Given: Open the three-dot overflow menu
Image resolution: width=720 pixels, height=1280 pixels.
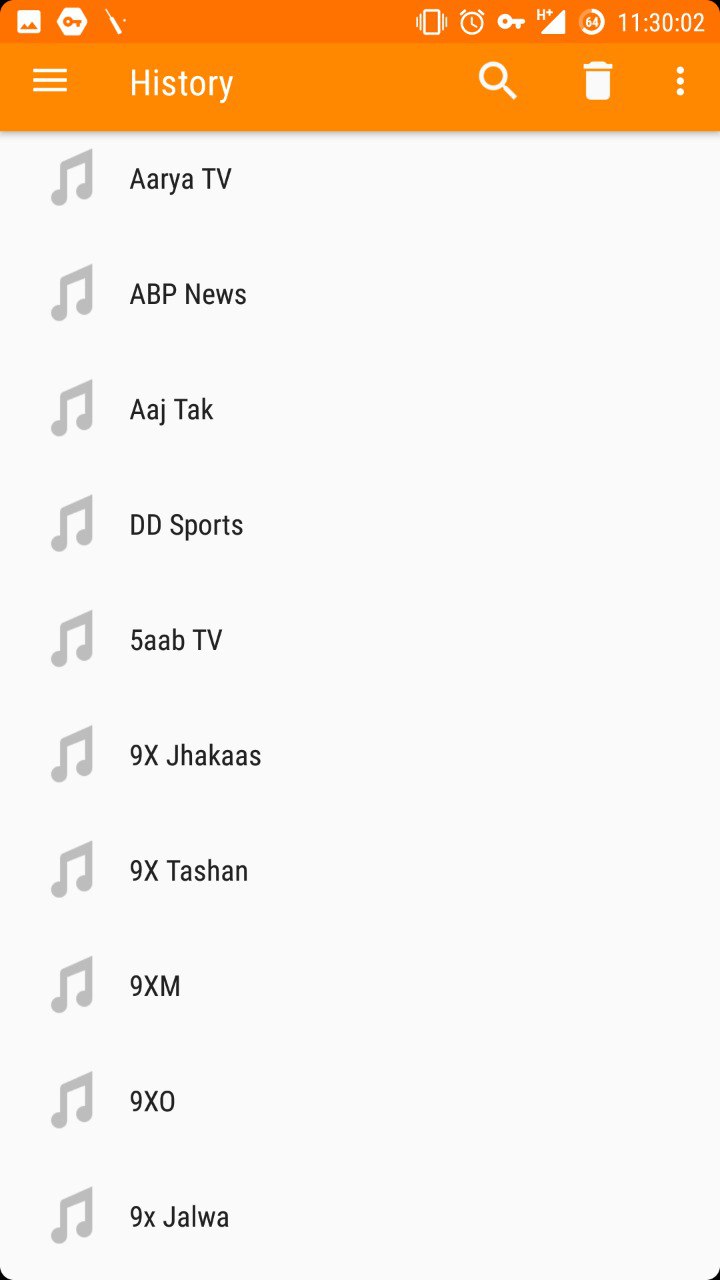Looking at the screenshot, I should (x=680, y=81).
